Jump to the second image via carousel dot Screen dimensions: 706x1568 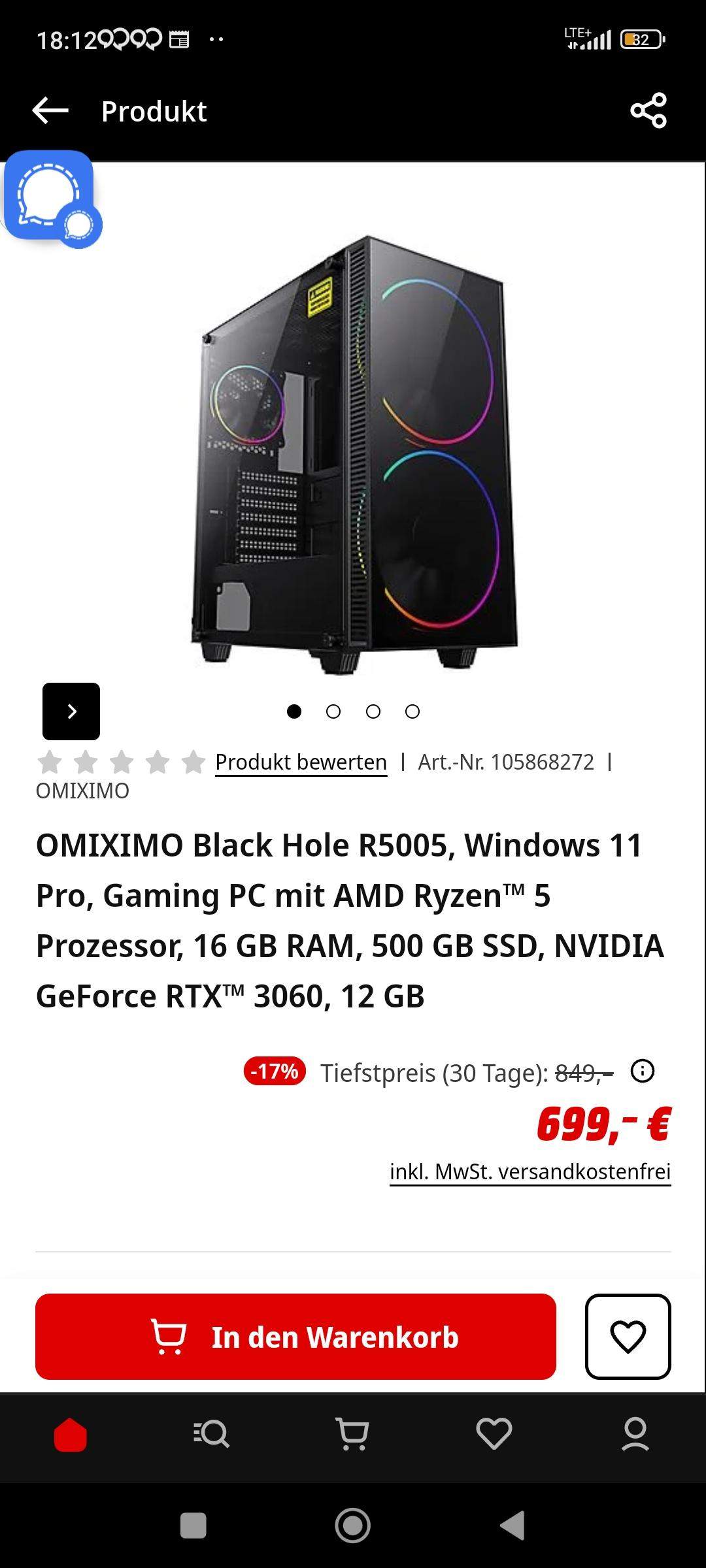coord(334,712)
